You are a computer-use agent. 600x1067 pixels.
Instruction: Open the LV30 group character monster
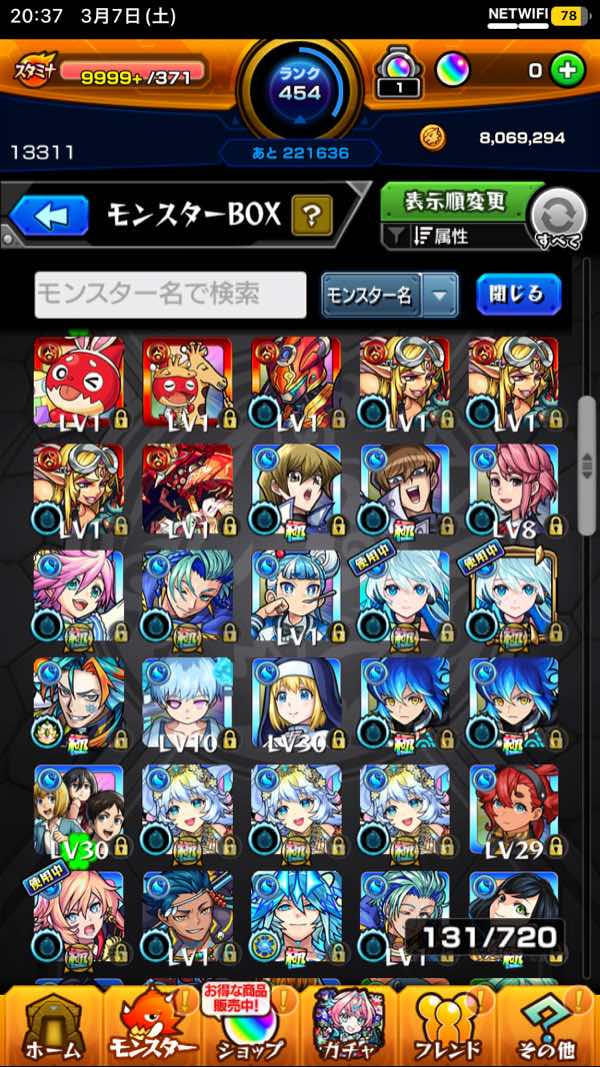click(x=78, y=809)
